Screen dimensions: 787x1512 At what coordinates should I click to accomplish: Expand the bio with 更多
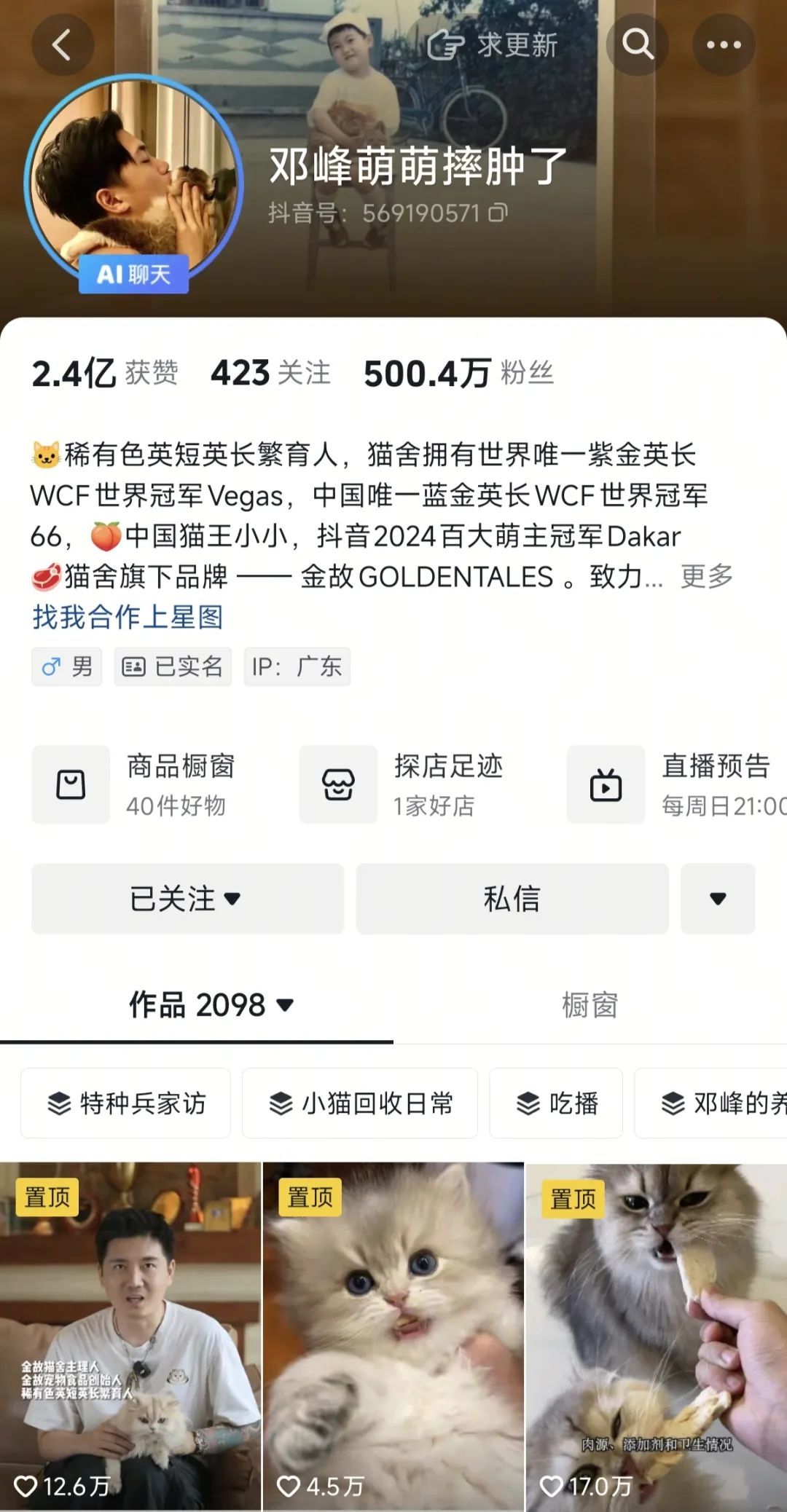(x=706, y=576)
